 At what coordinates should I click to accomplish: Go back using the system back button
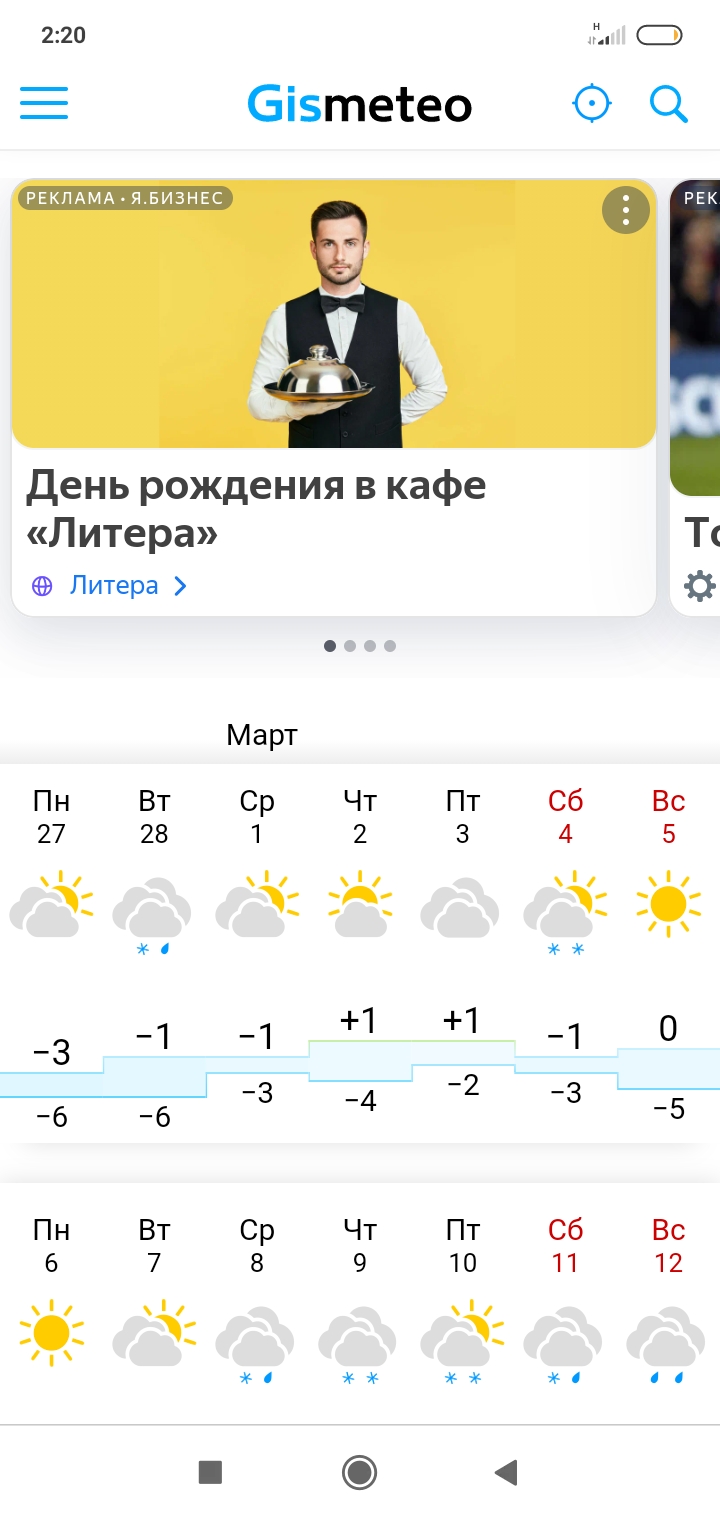[x=506, y=1472]
